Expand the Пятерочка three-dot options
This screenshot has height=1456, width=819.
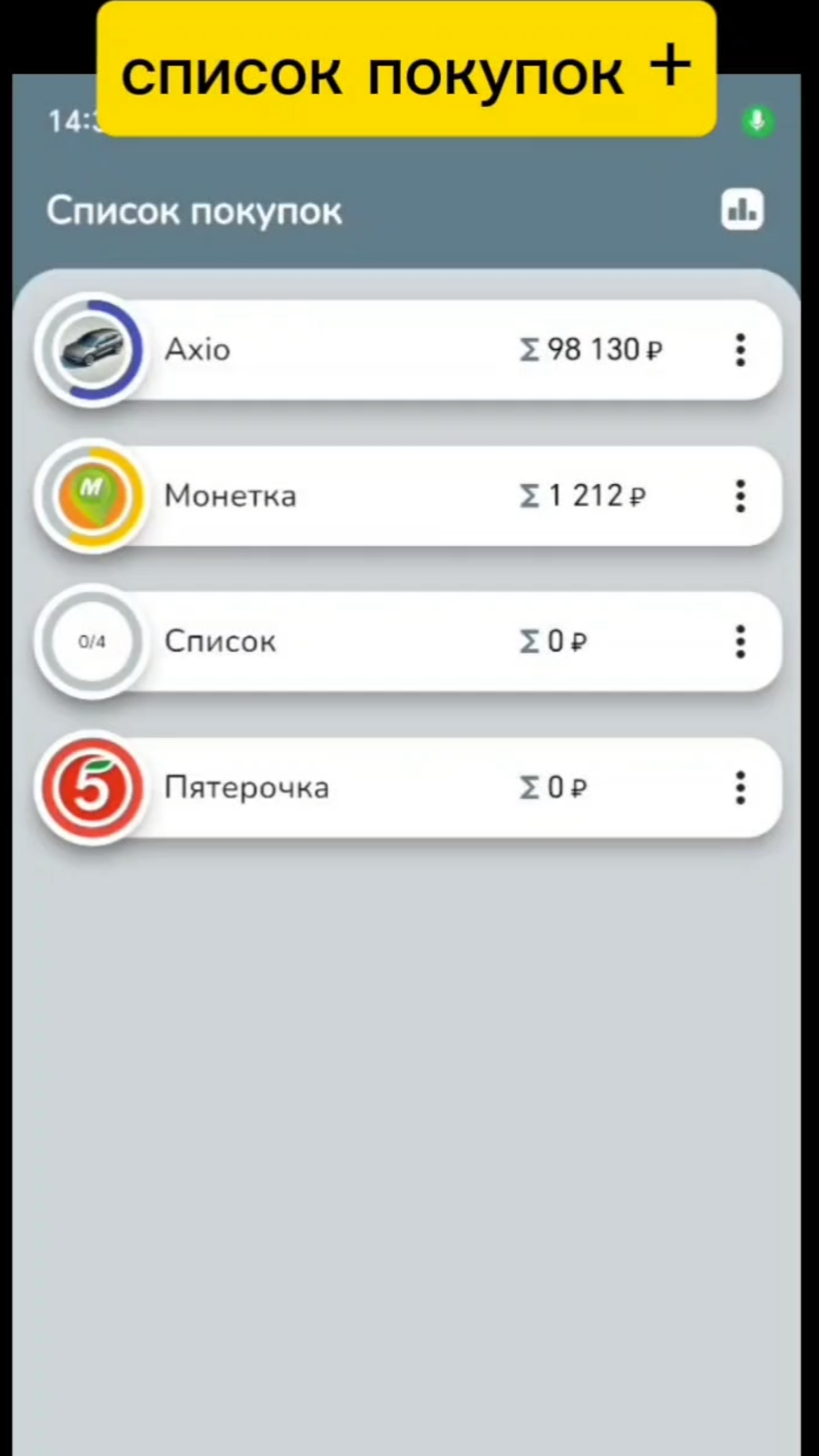point(740,788)
